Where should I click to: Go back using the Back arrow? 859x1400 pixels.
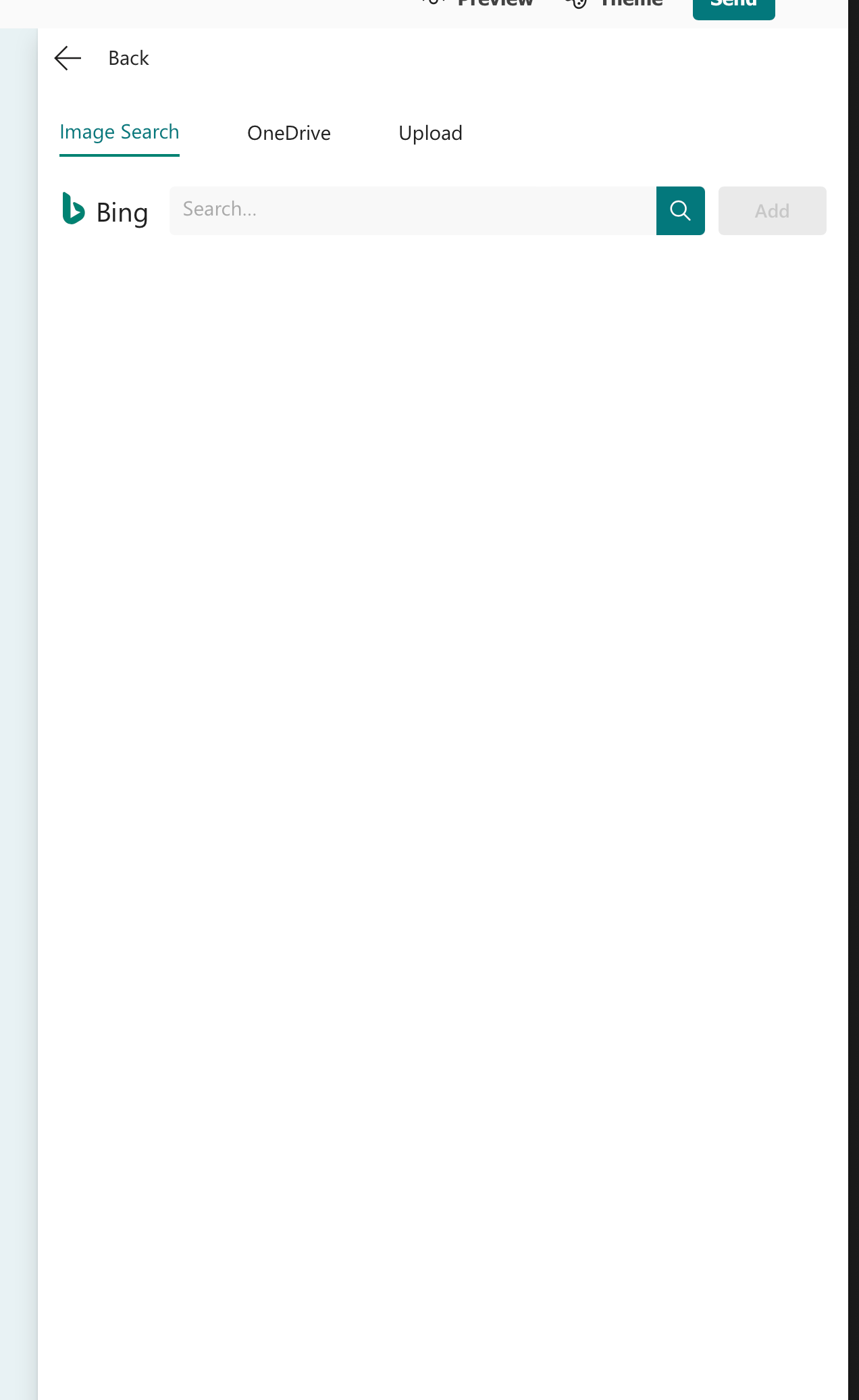68,58
